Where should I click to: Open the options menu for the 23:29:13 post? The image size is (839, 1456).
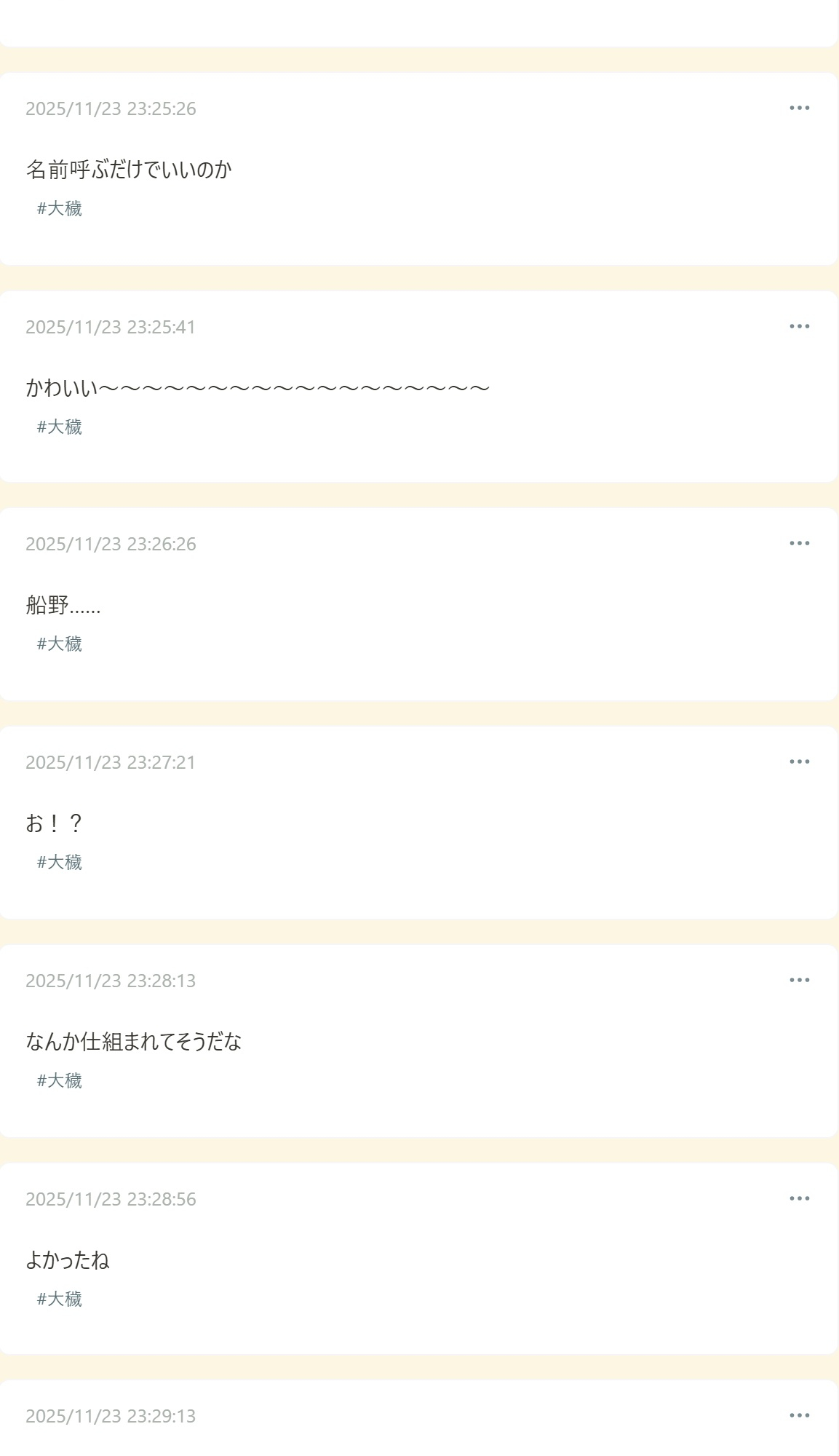pyautogui.click(x=799, y=1415)
